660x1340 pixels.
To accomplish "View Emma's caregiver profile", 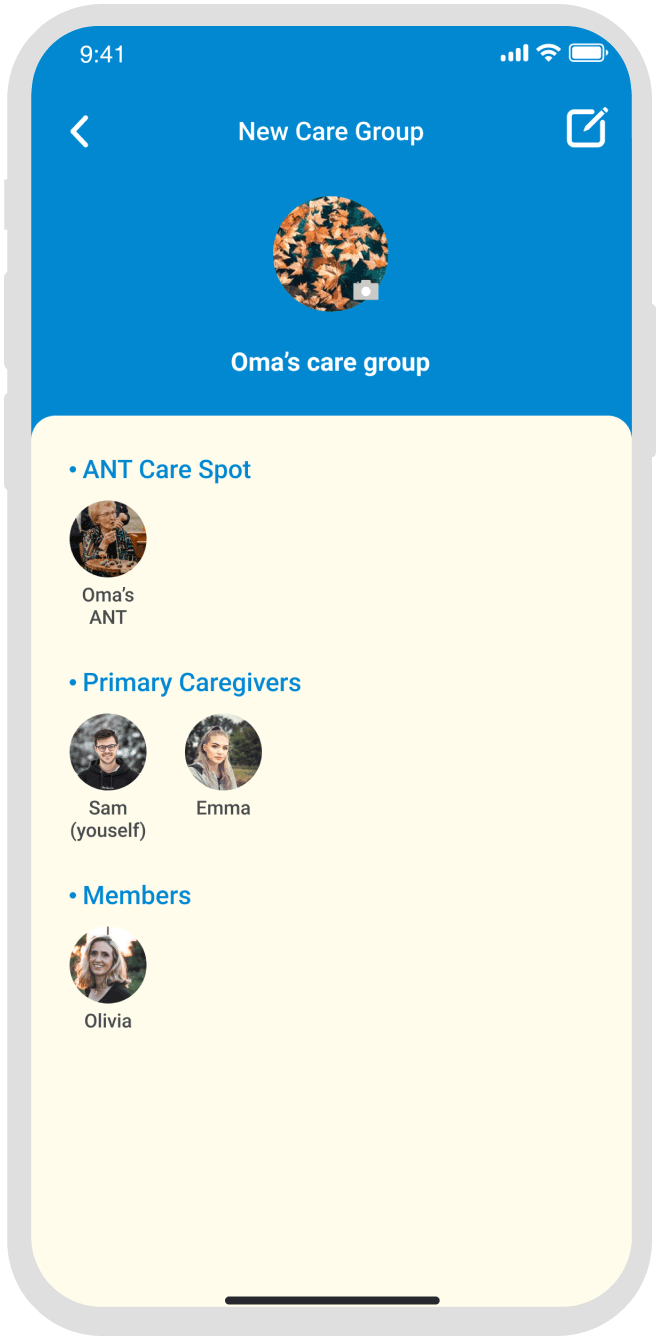I will coord(223,753).
